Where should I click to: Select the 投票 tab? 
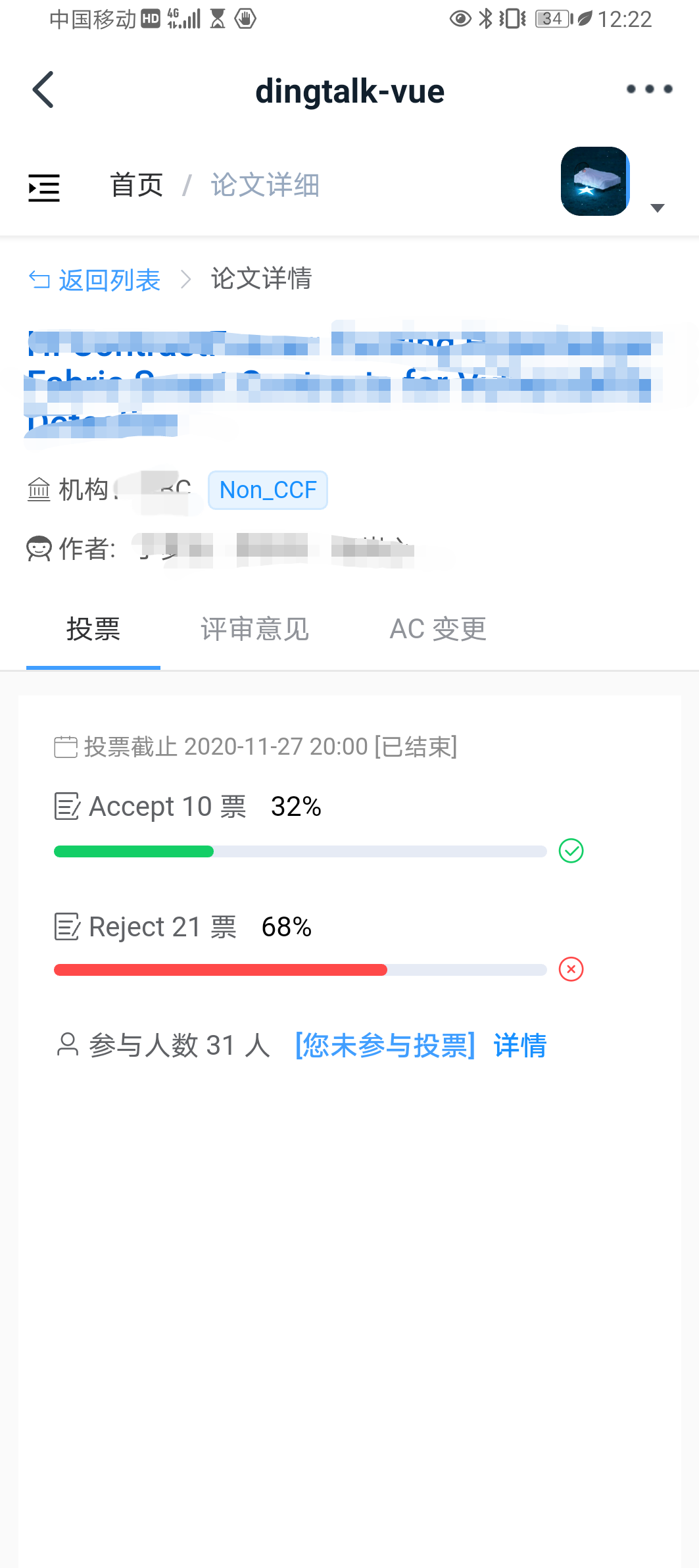(93, 629)
